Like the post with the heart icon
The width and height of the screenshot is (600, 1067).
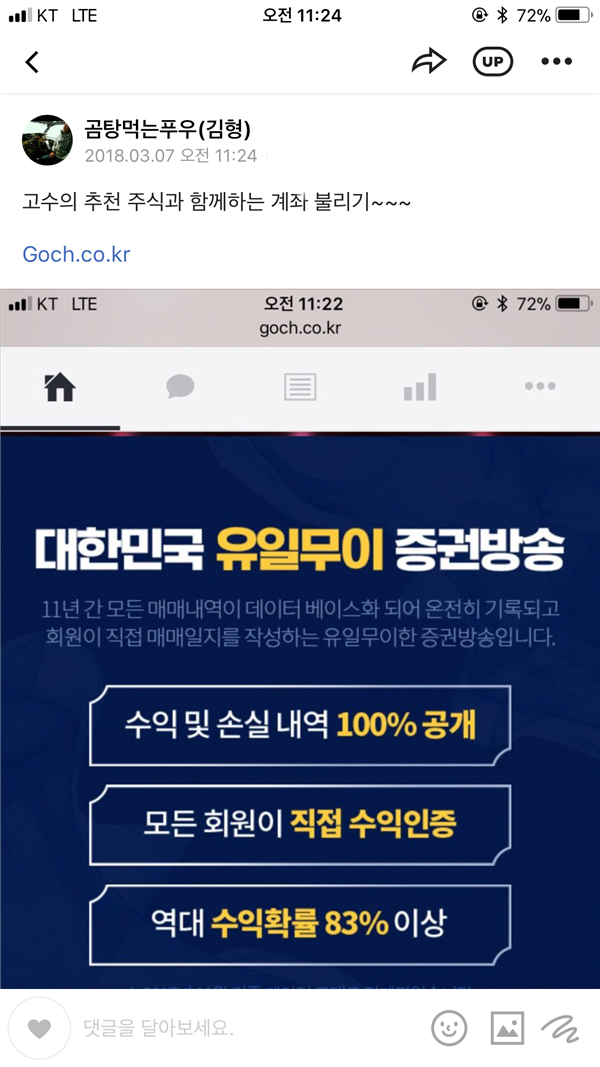pos(39,1027)
